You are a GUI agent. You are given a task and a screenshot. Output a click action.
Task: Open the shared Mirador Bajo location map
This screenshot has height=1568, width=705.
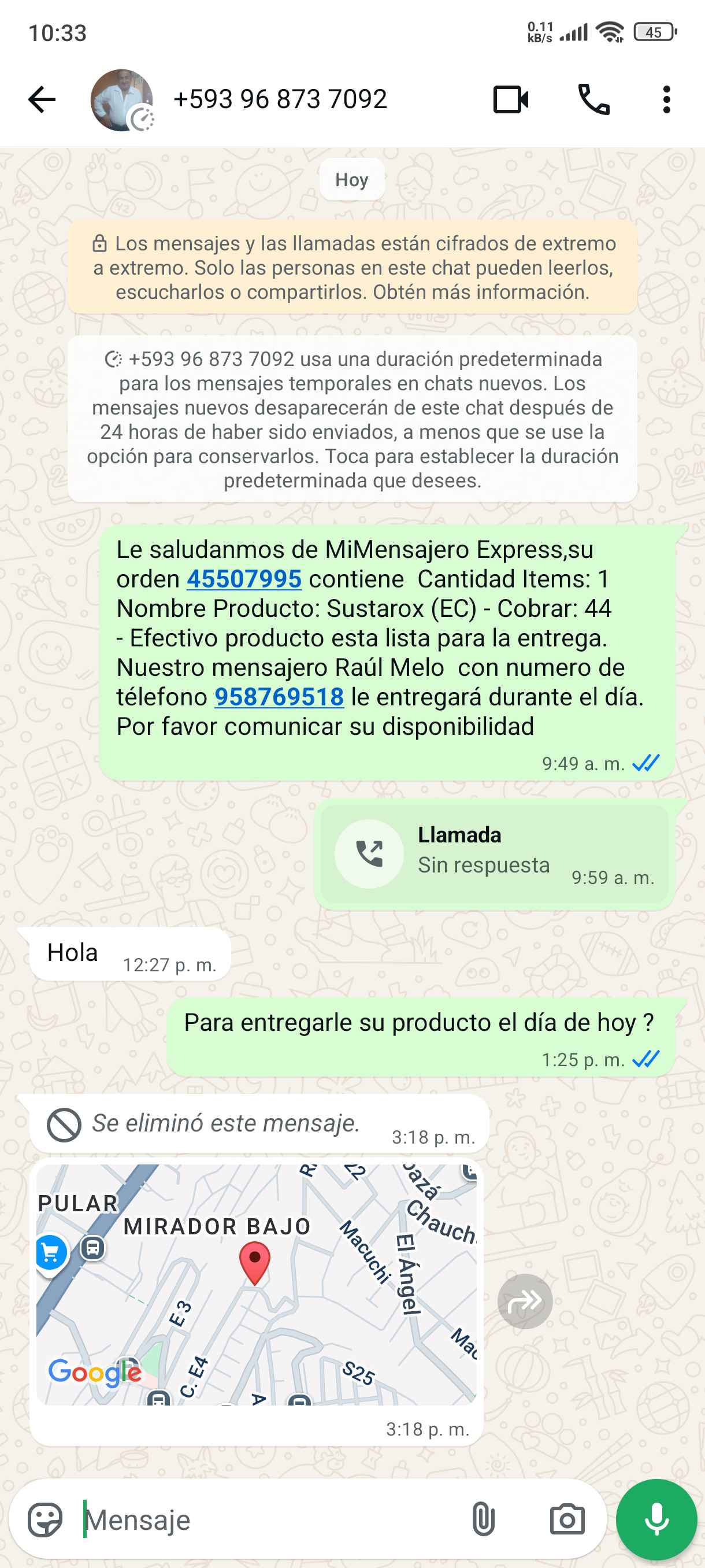pos(256,1284)
